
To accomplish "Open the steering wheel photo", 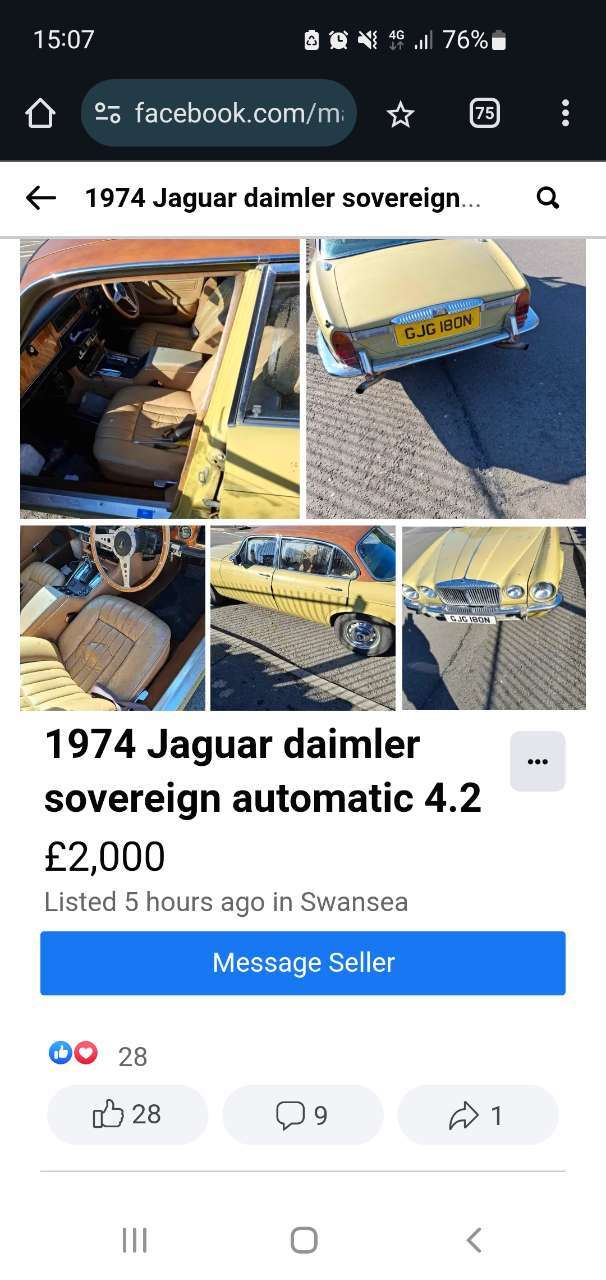I will click(112, 618).
